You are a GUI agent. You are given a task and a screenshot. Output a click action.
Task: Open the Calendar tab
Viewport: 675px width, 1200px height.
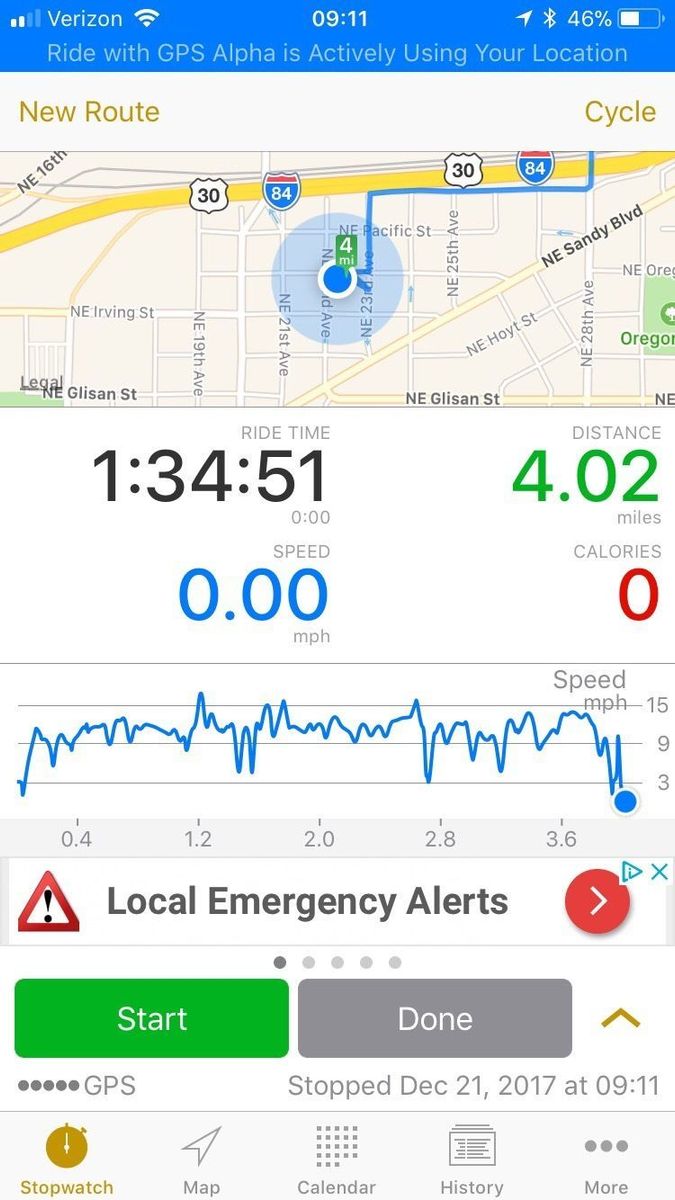(x=336, y=1160)
